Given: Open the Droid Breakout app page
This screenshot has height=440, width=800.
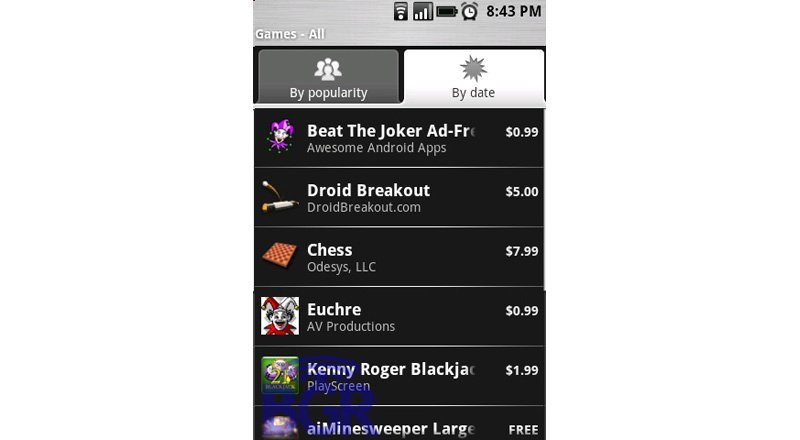Looking at the screenshot, I should click(399, 198).
